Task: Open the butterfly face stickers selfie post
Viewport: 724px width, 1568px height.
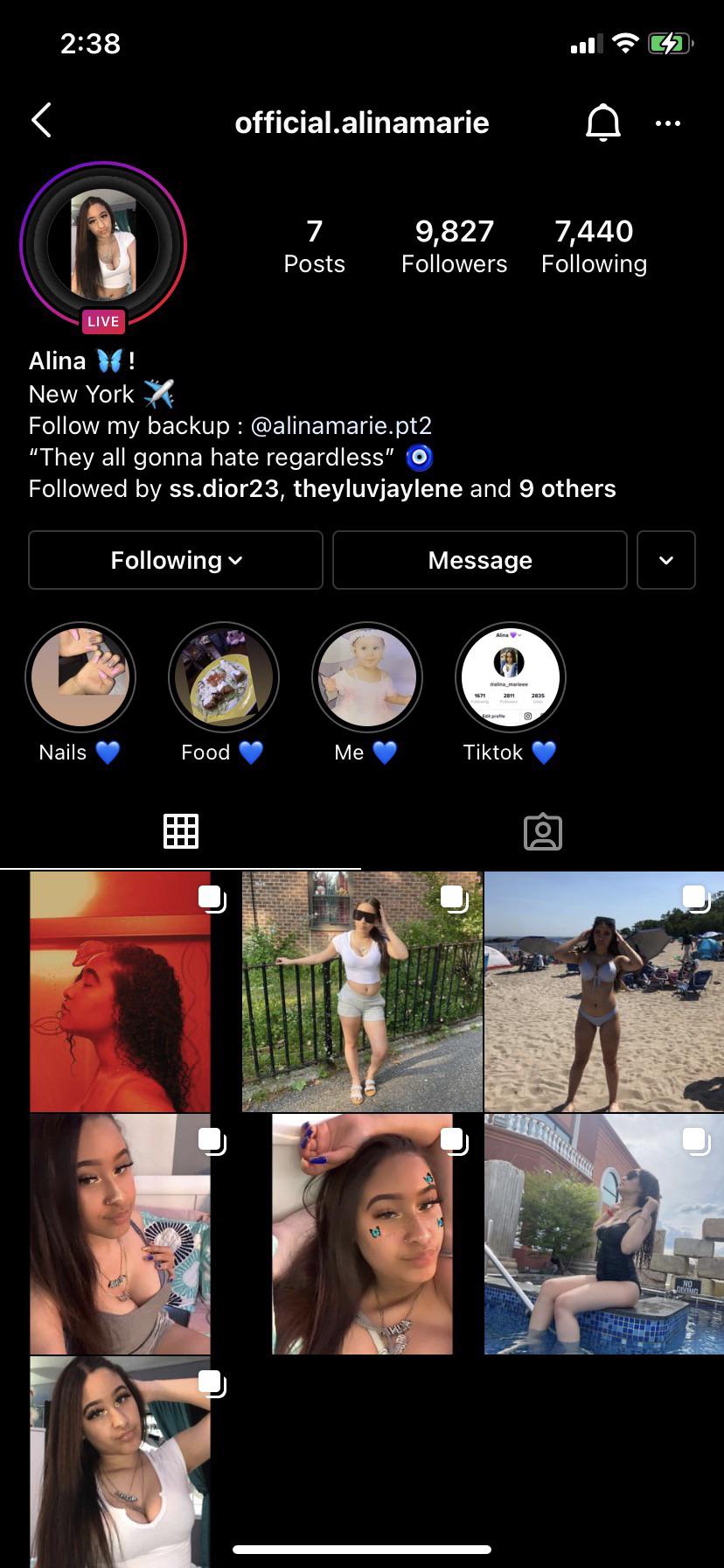Action: coord(362,1234)
